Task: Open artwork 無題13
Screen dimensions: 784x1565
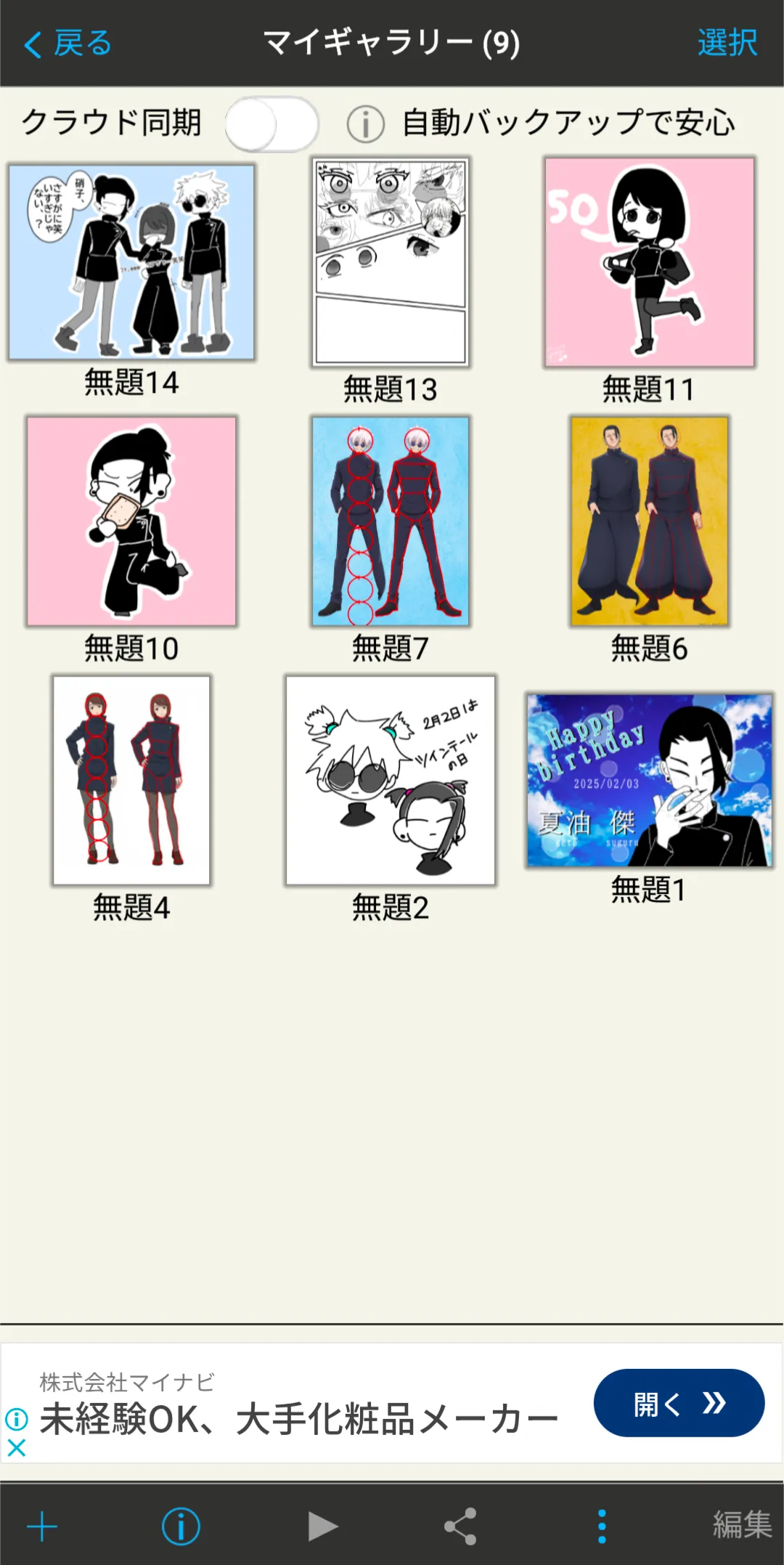Action: pyautogui.click(x=391, y=262)
